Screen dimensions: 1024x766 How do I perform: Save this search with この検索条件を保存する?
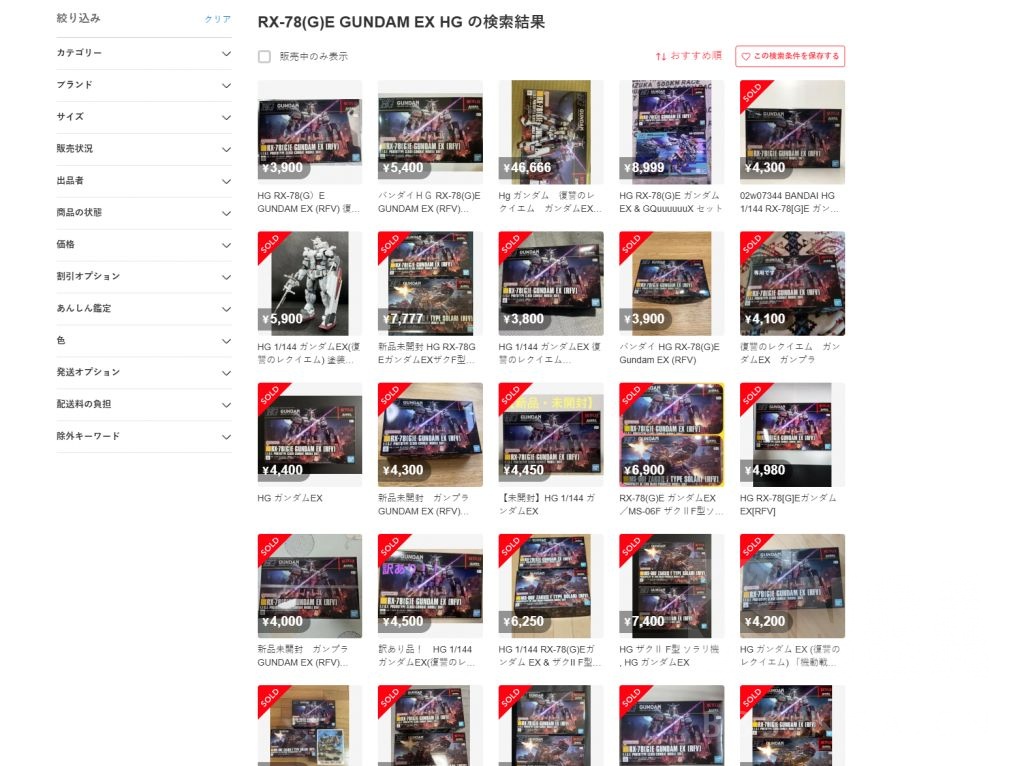[x=790, y=56]
